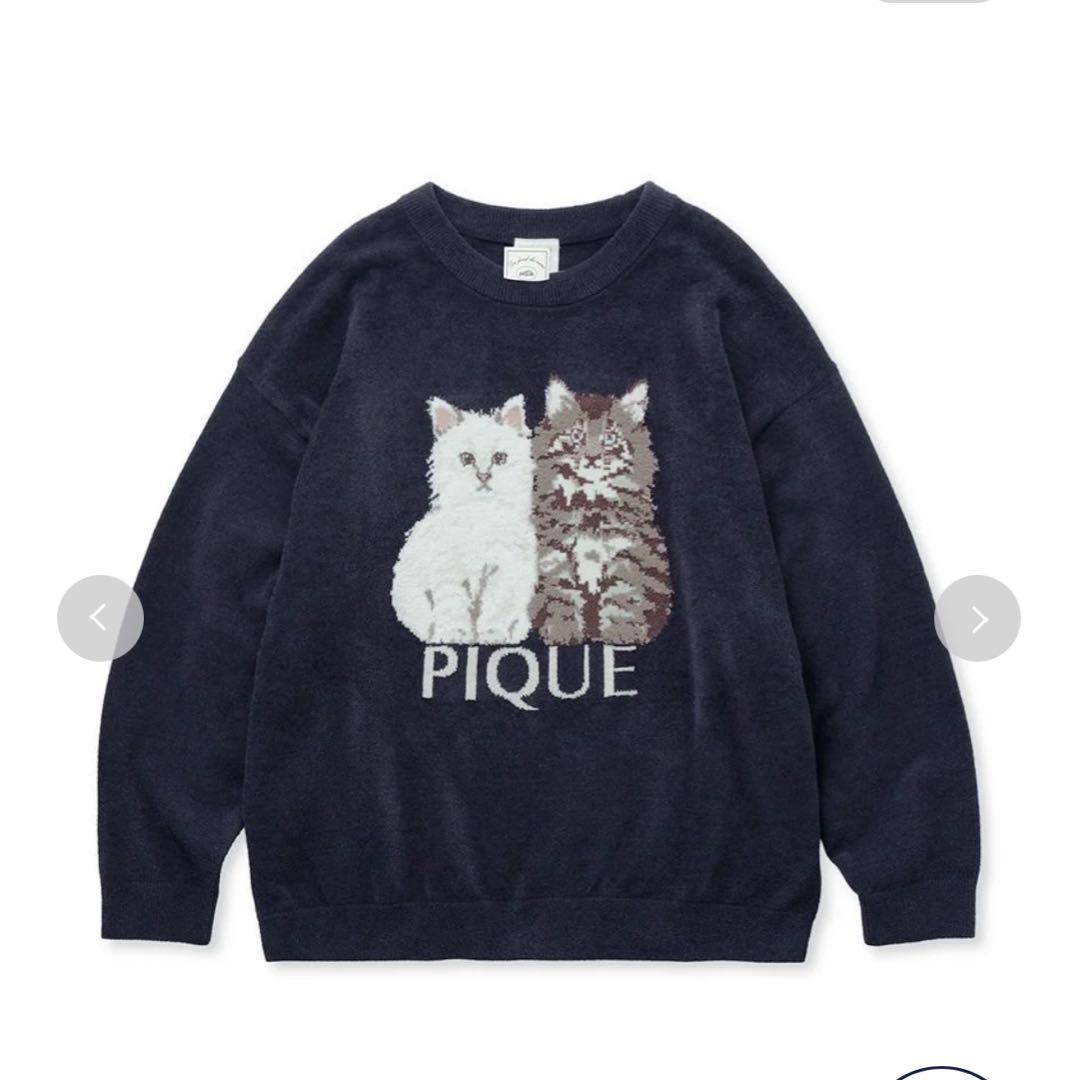Show the next product image
Viewport: 1079px width, 1080px height.
pyautogui.click(x=977, y=618)
